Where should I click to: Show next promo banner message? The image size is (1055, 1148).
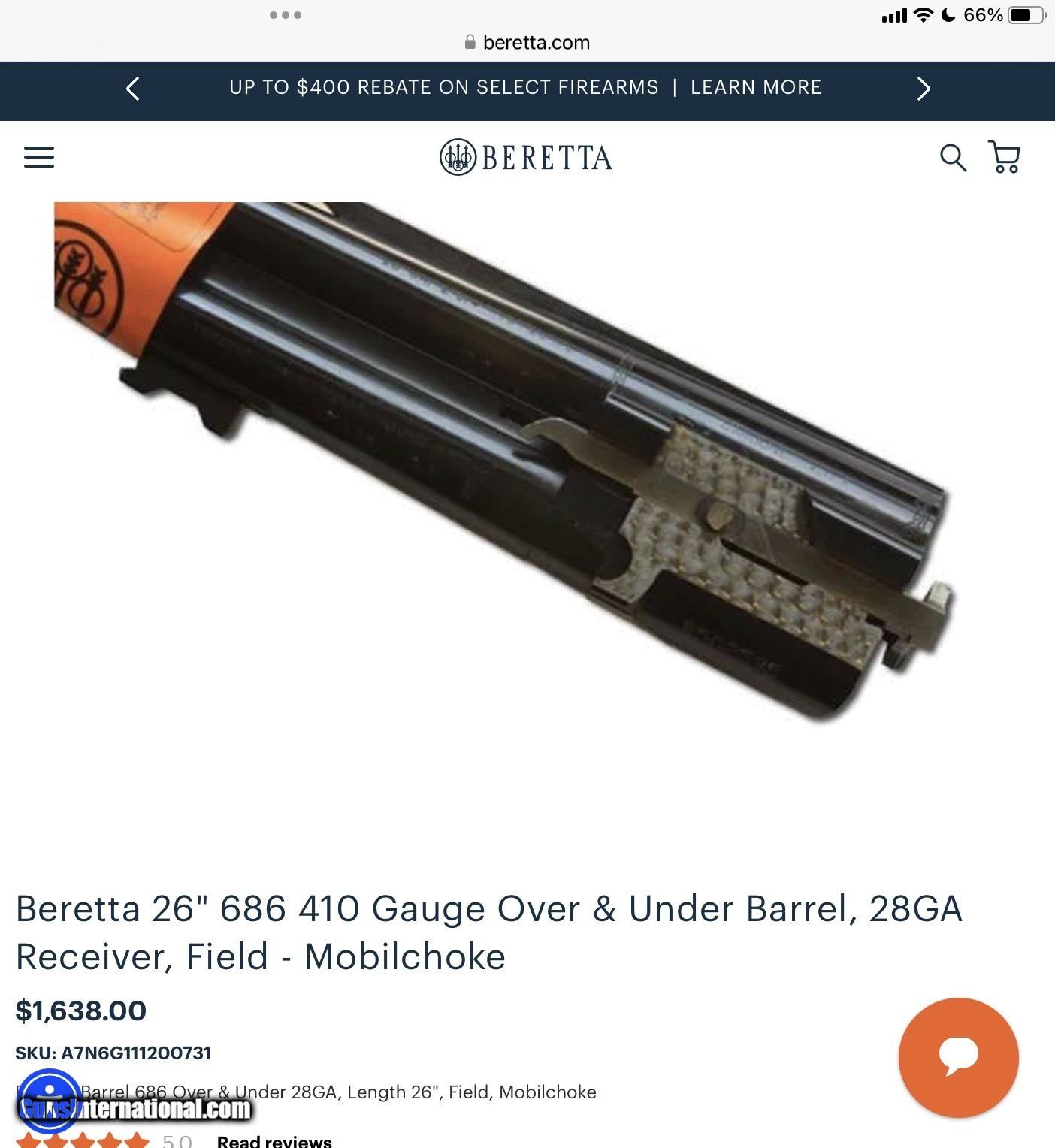click(x=924, y=89)
